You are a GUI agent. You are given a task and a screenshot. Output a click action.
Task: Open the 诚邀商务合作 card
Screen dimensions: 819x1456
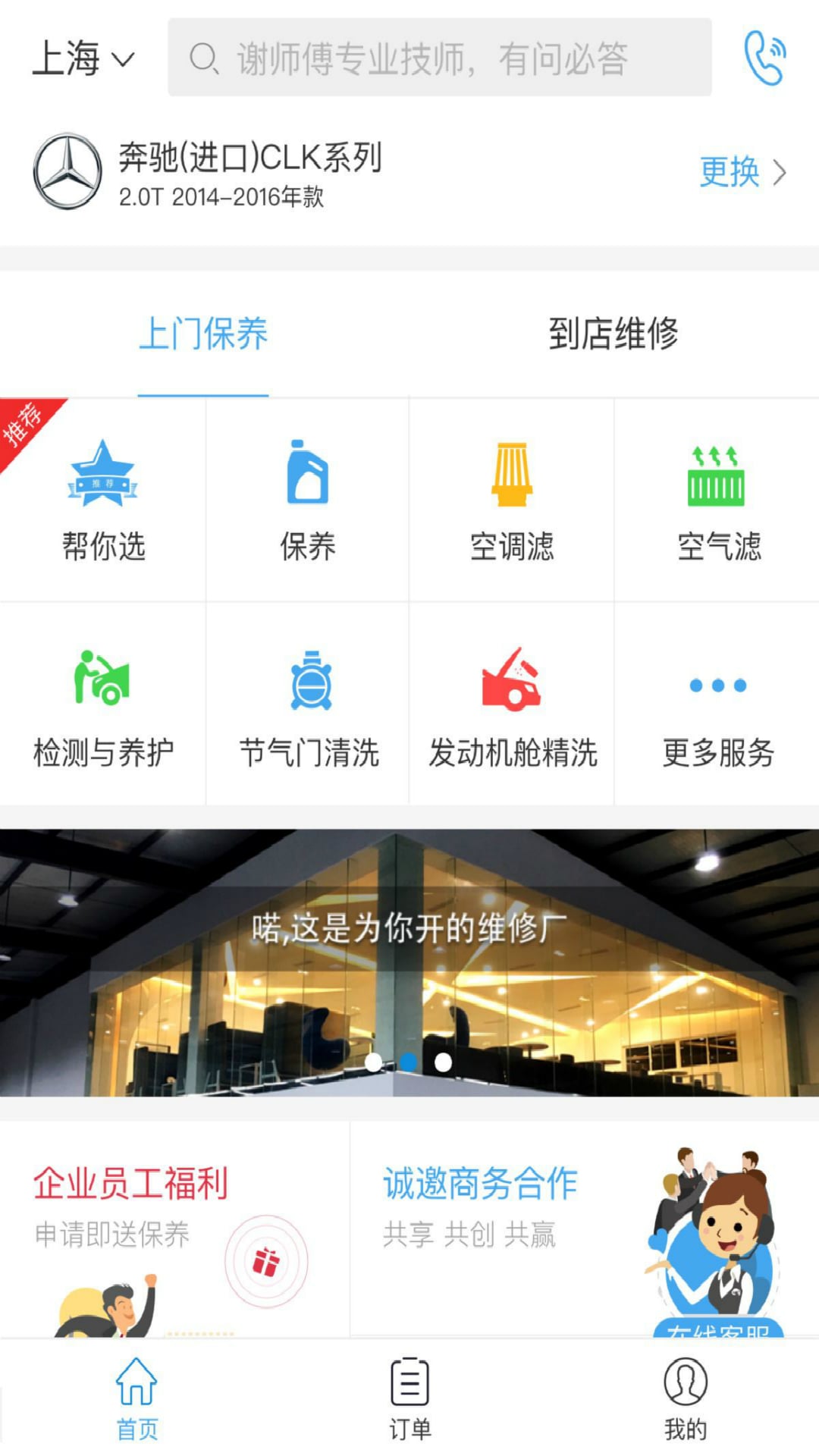[584, 1229]
